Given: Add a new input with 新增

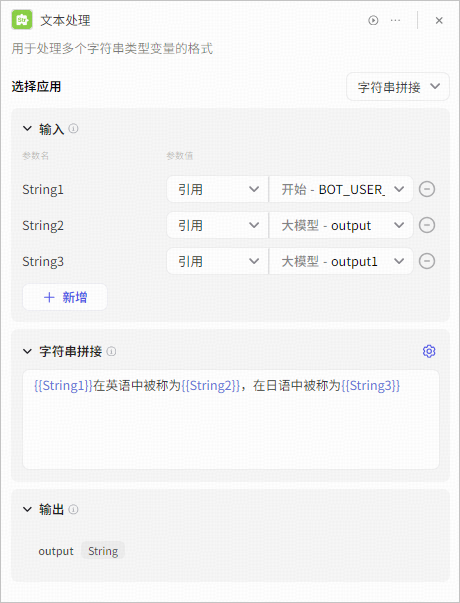Looking at the screenshot, I should [x=65, y=297].
